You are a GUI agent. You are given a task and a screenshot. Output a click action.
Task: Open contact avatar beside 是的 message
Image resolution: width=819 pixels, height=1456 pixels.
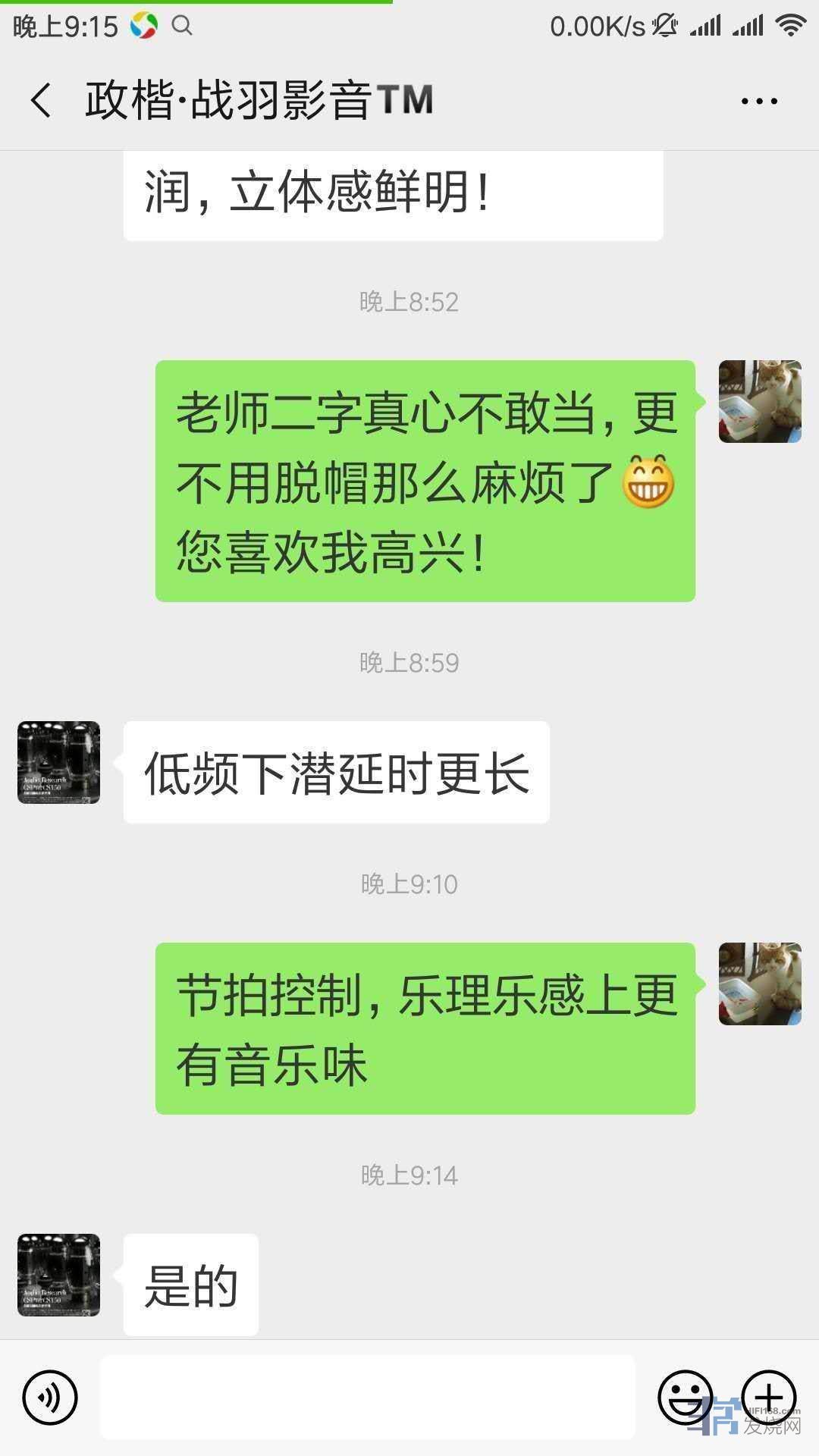click(58, 1275)
